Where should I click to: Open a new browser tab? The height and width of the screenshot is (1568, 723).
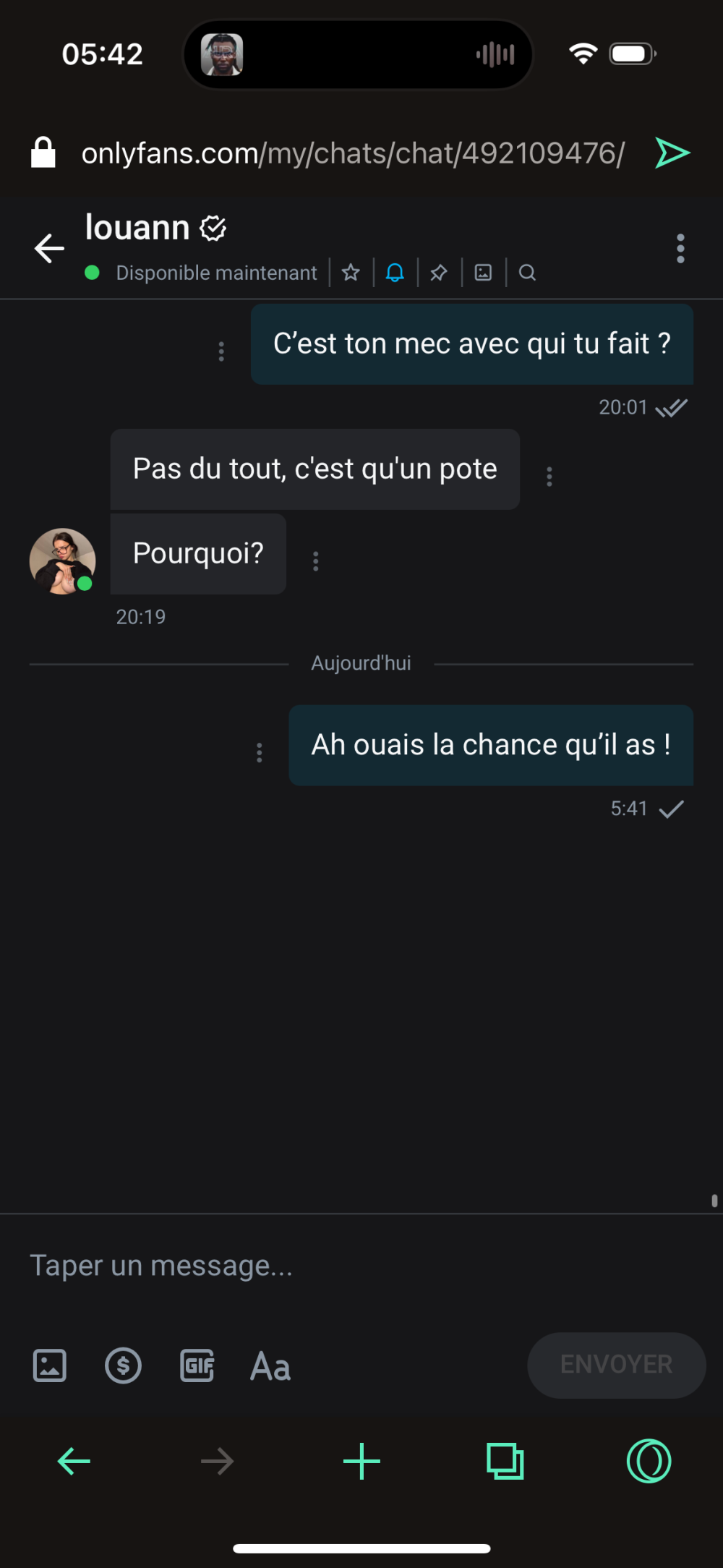coord(361,1462)
